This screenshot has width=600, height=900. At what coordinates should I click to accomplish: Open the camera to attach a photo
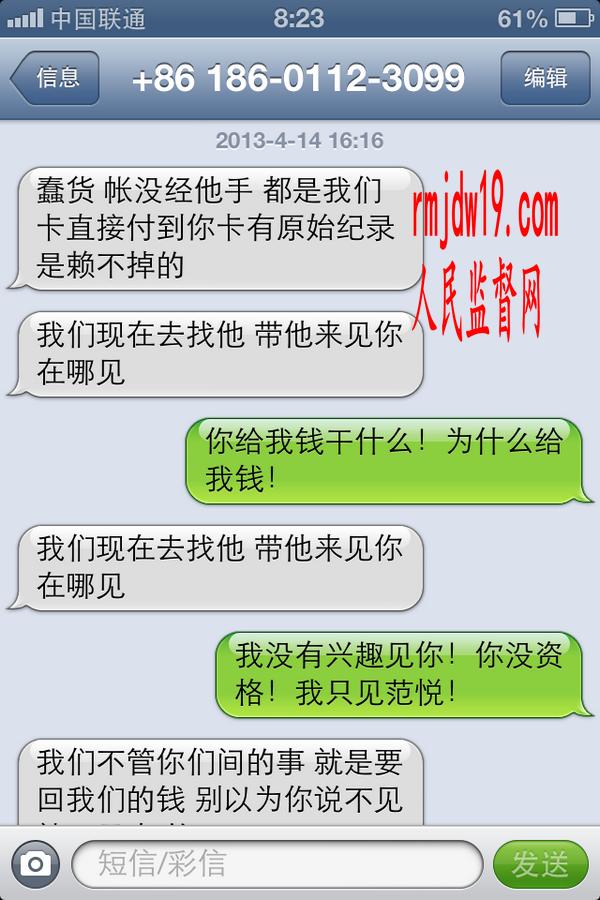(x=36, y=864)
